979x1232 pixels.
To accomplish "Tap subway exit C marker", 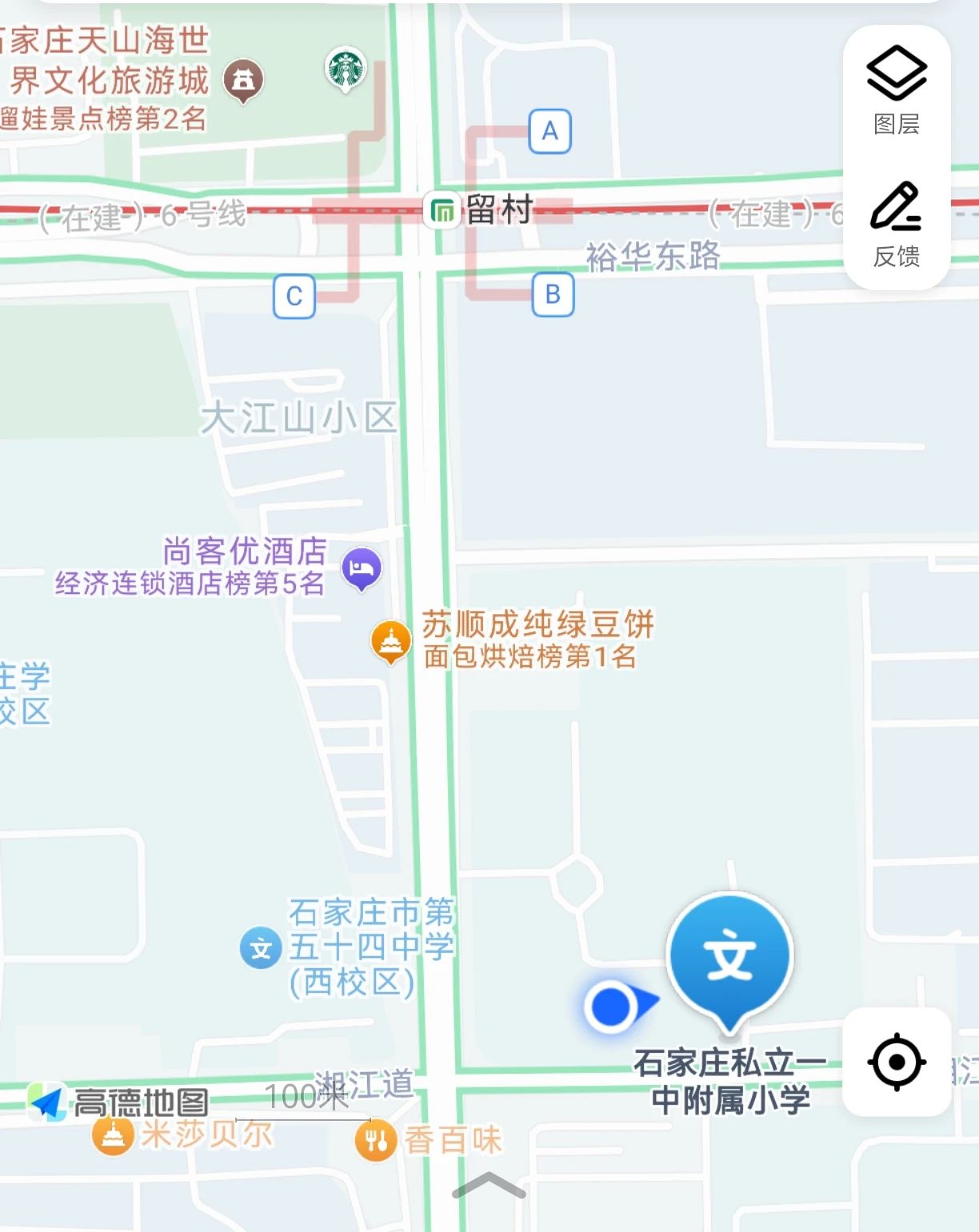I will [x=294, y=297].
